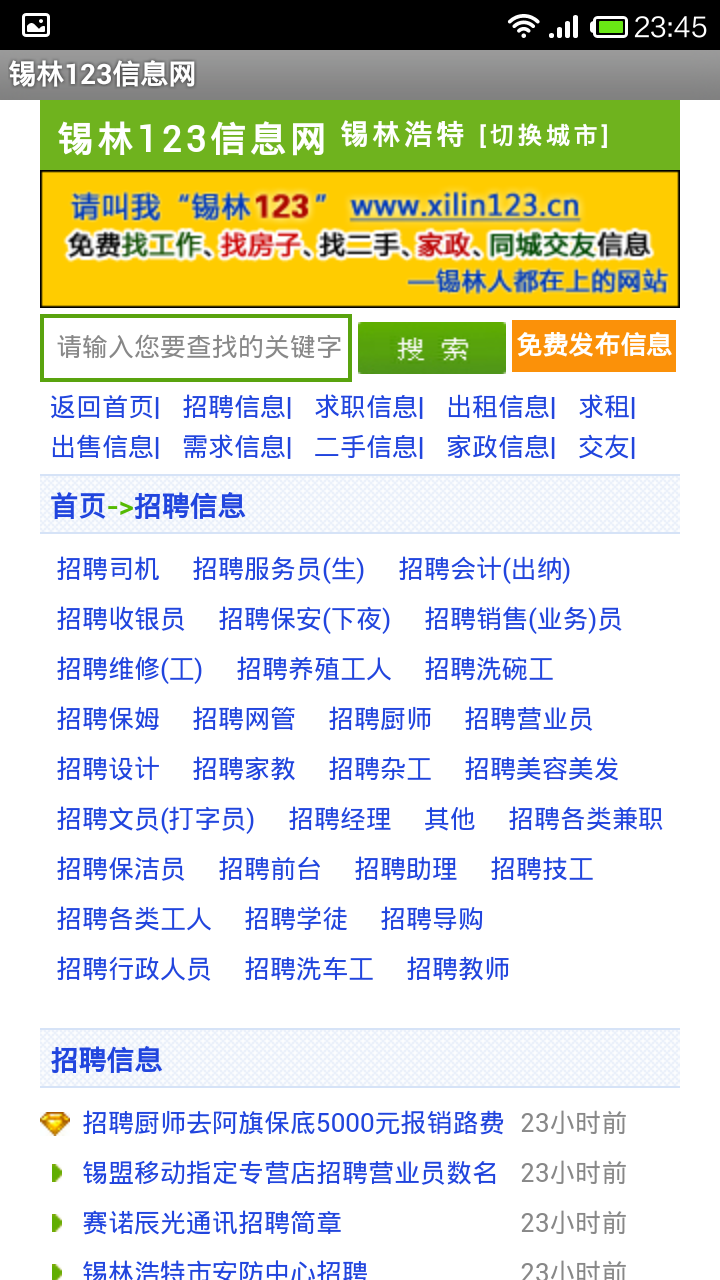Select the 招聘司机 job category
This screenshot has width=720, height=1280.
click(108, 569)
